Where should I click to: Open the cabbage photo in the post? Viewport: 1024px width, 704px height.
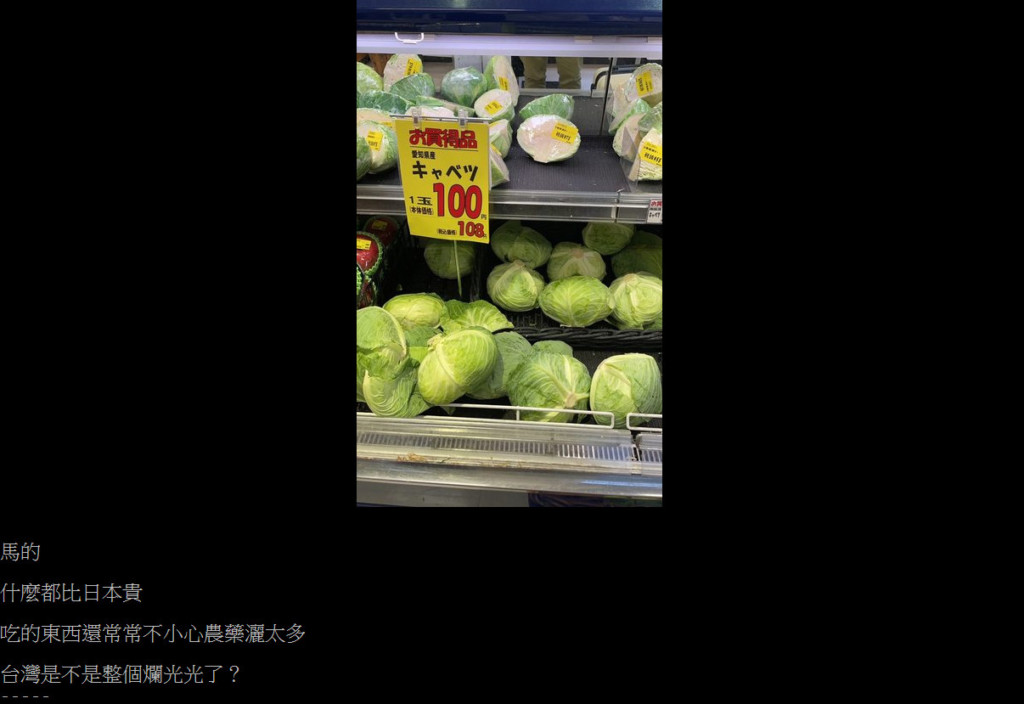(x=509, y=253)
